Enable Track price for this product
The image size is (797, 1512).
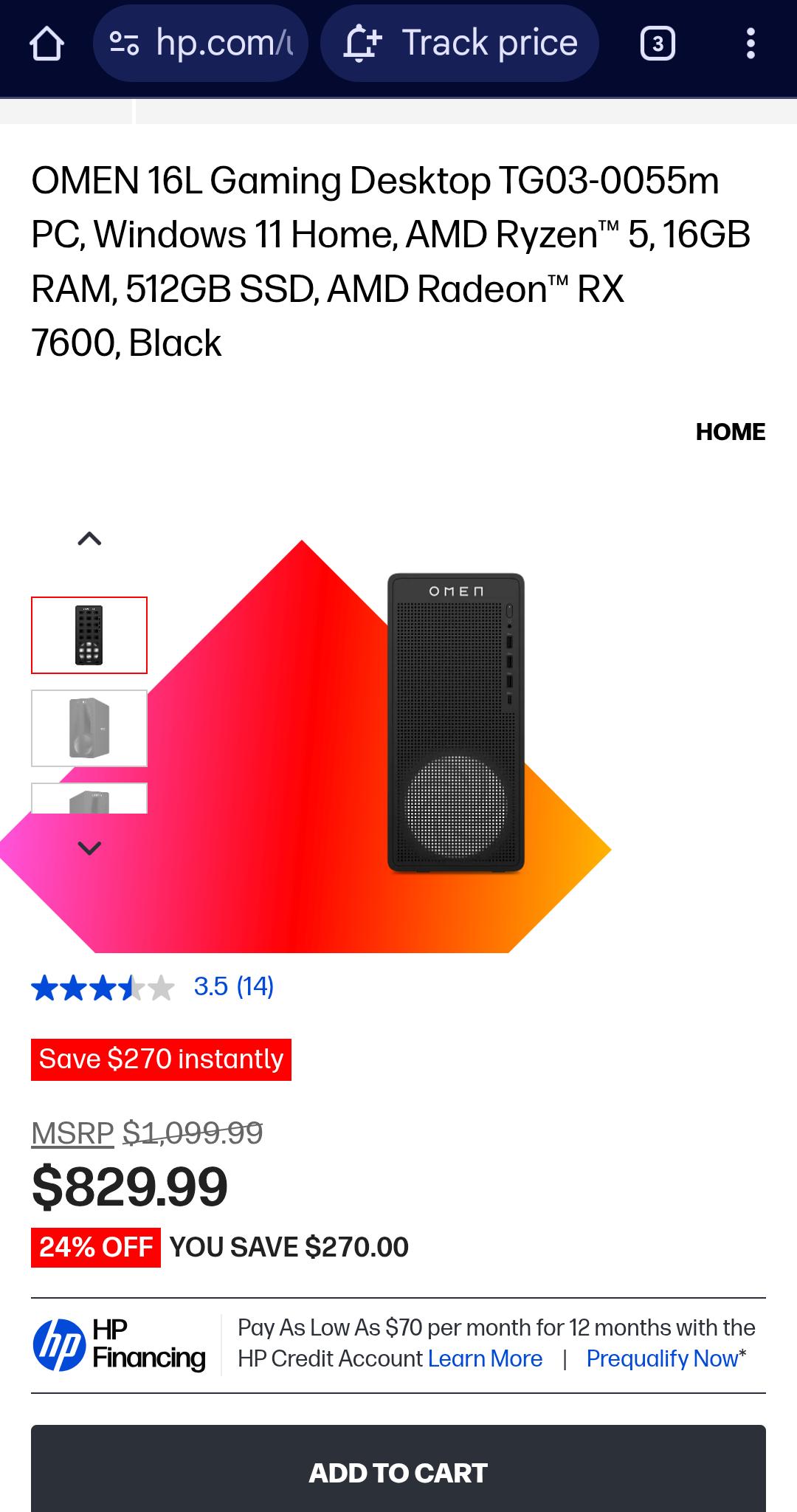point(460,43)
